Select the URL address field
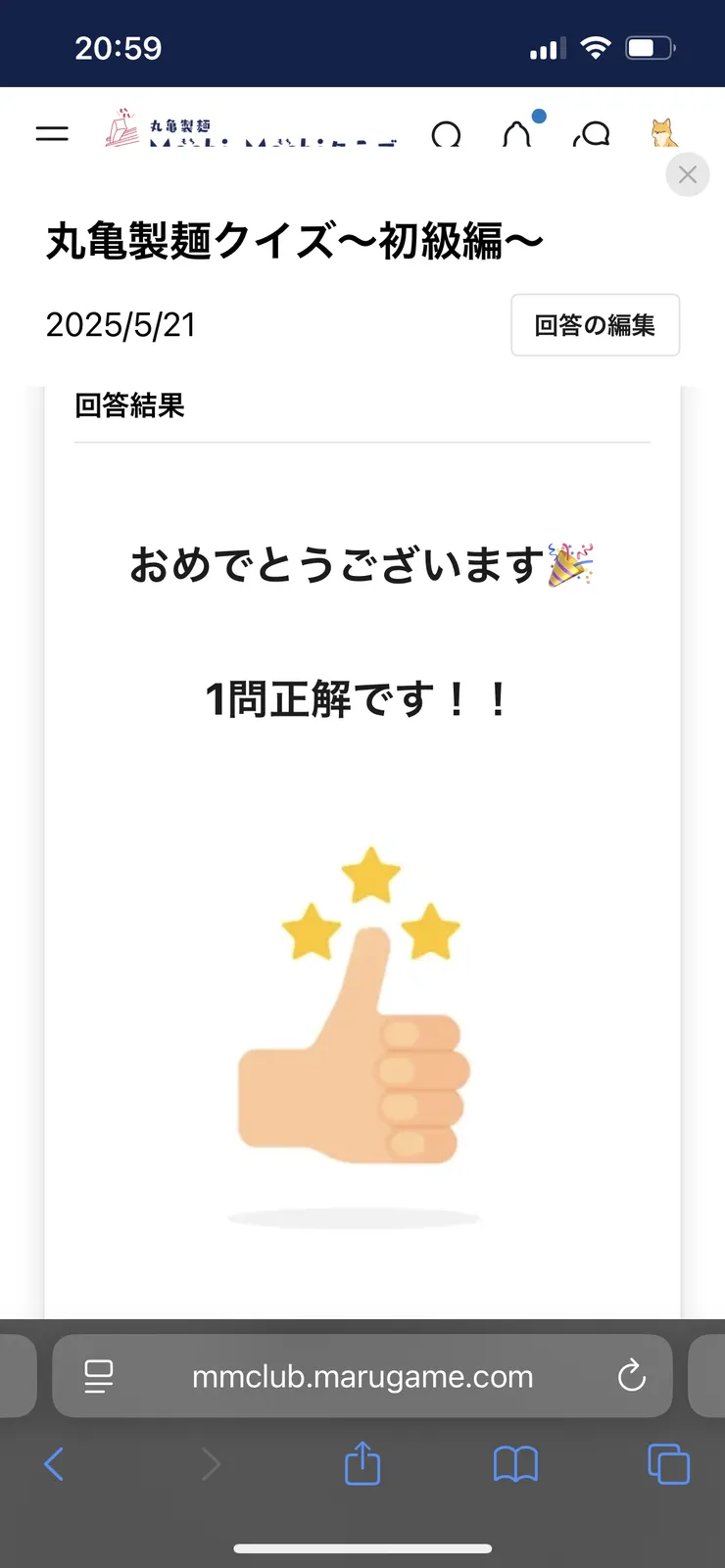725x1568 pixels. pyautogui.click(x=362, y=1376)
